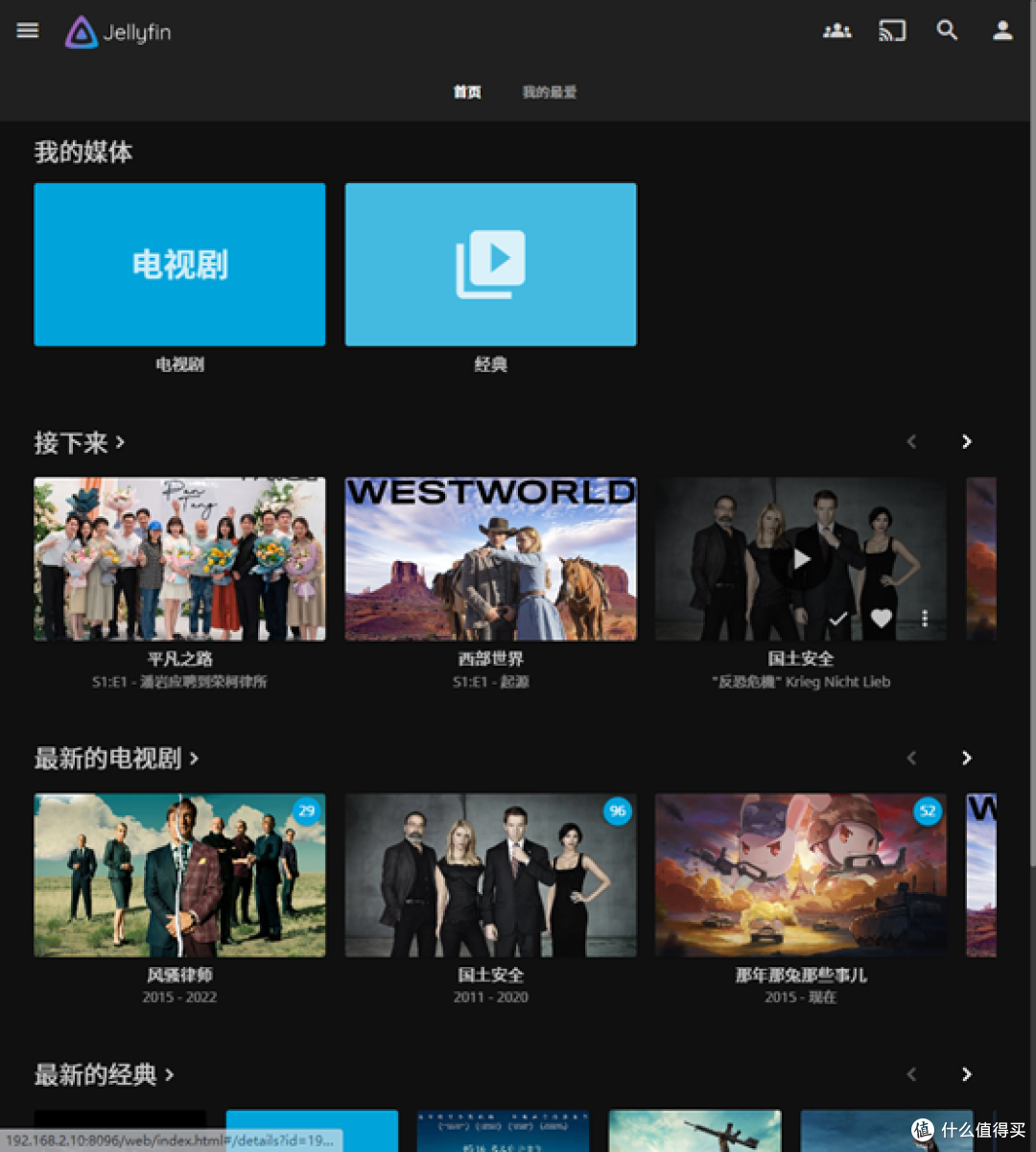This screenshot has height=1152, width=1036.
Task: Toggle 国土安全 as a favorite
Action: [x=881, y=619]
